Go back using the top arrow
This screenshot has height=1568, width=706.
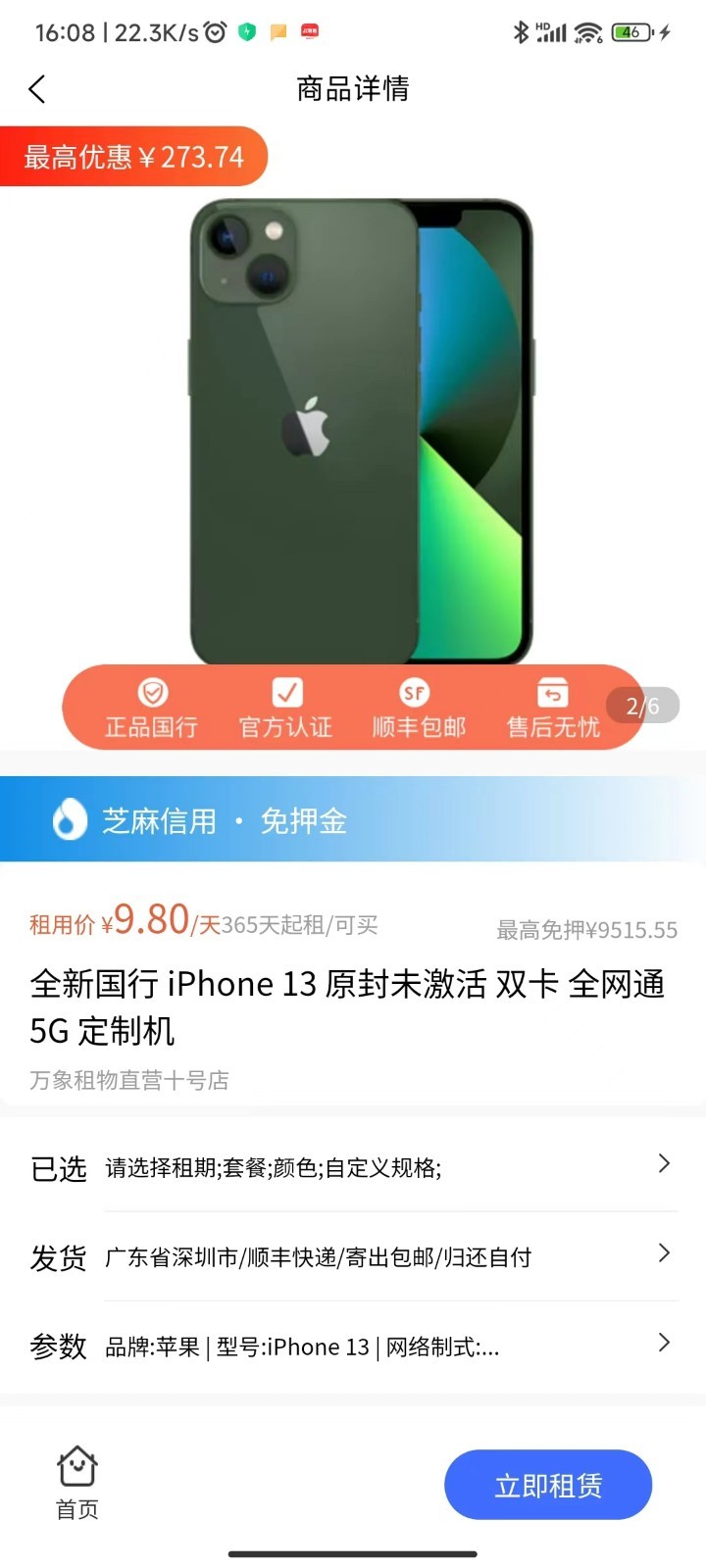[37, 89]
